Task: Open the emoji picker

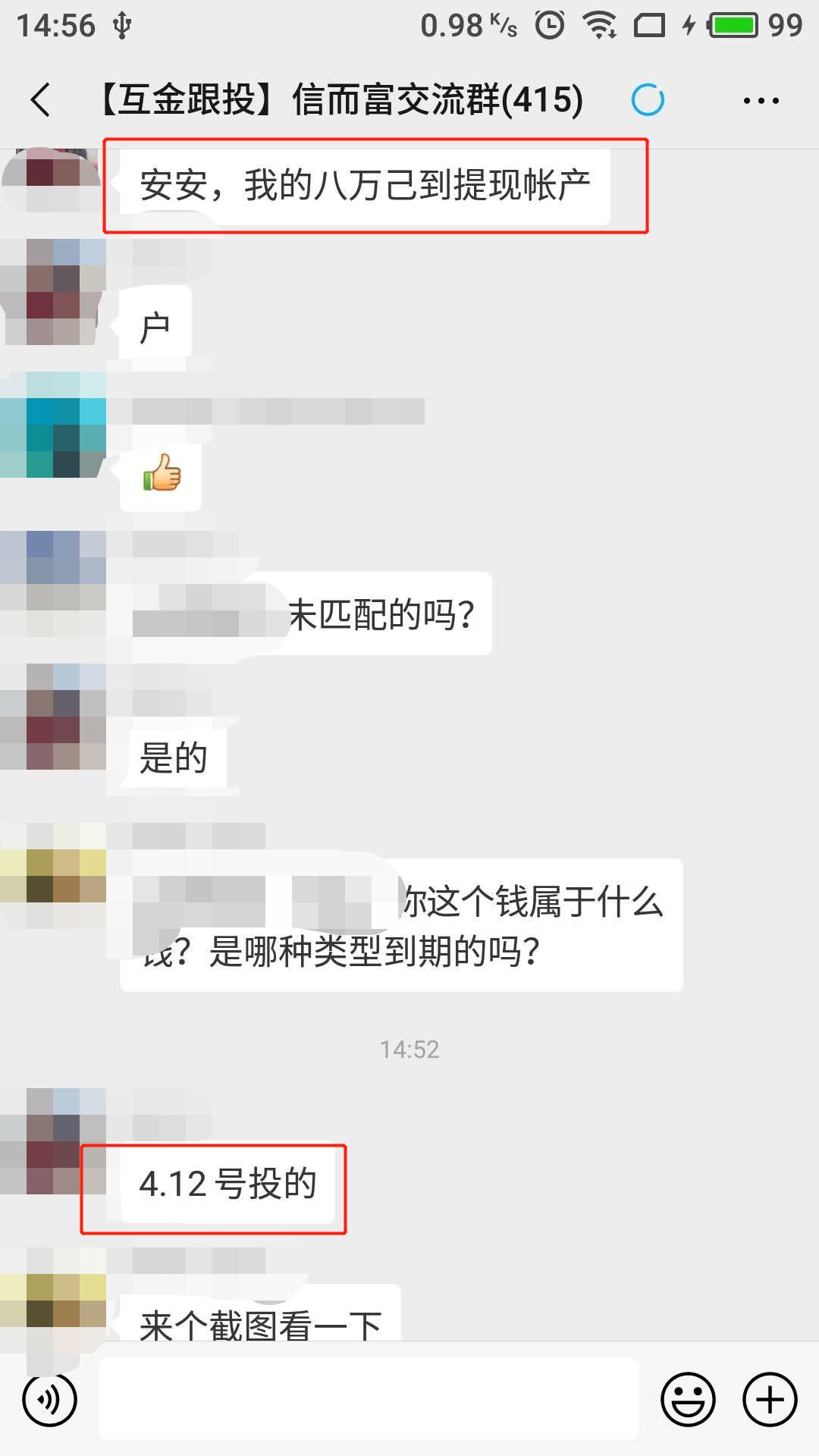Action: (x=688, y=1399)
